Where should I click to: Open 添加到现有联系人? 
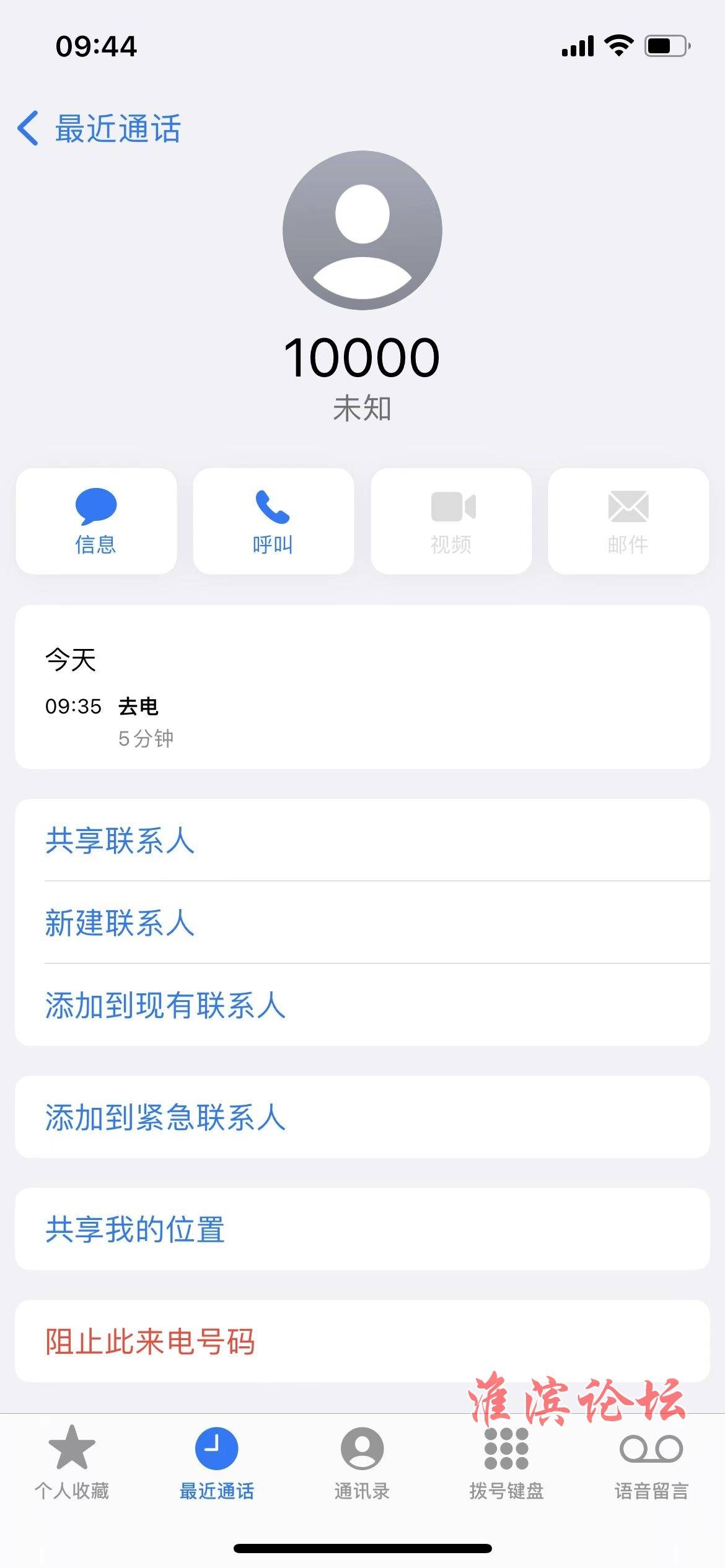pyautogui.click(x=362, y=1004)
